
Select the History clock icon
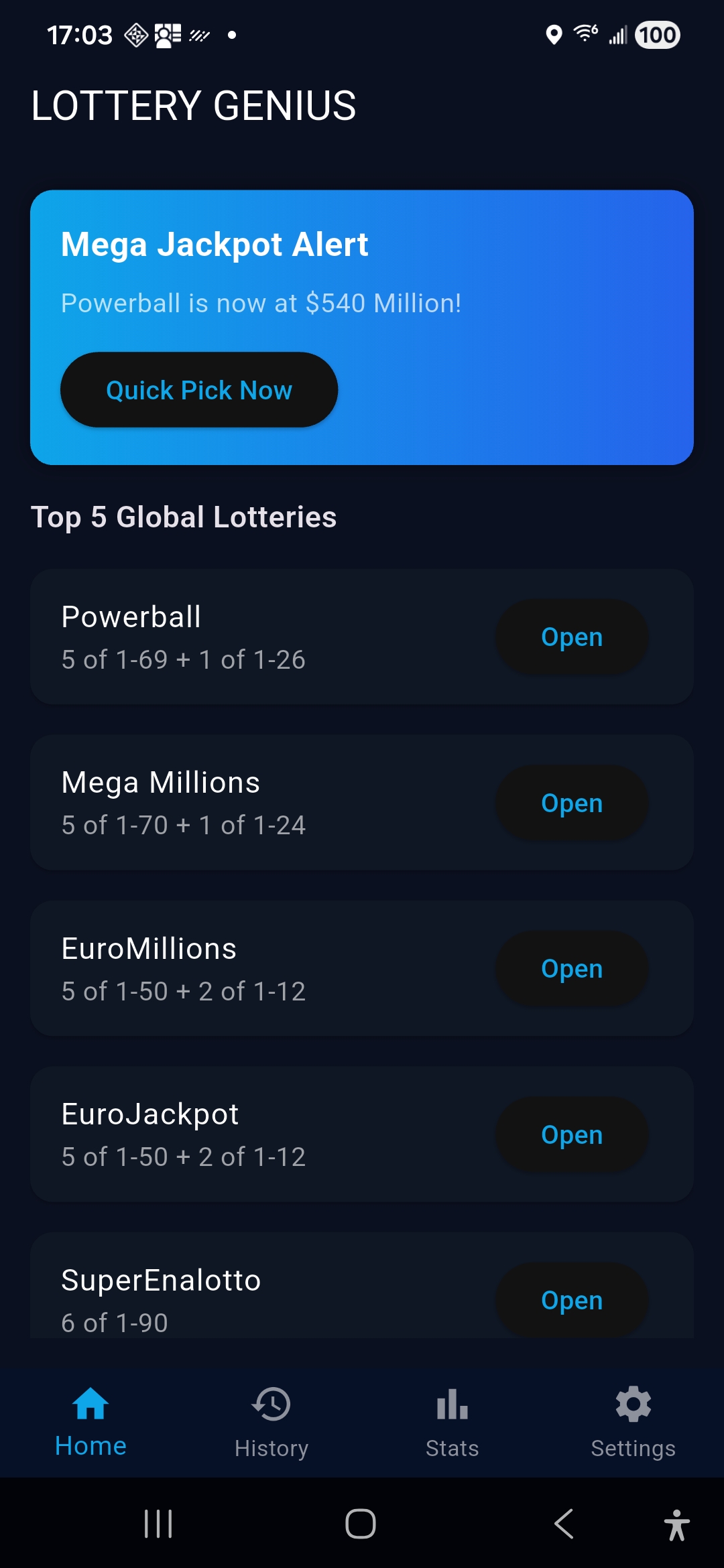tap(271, 1404)
